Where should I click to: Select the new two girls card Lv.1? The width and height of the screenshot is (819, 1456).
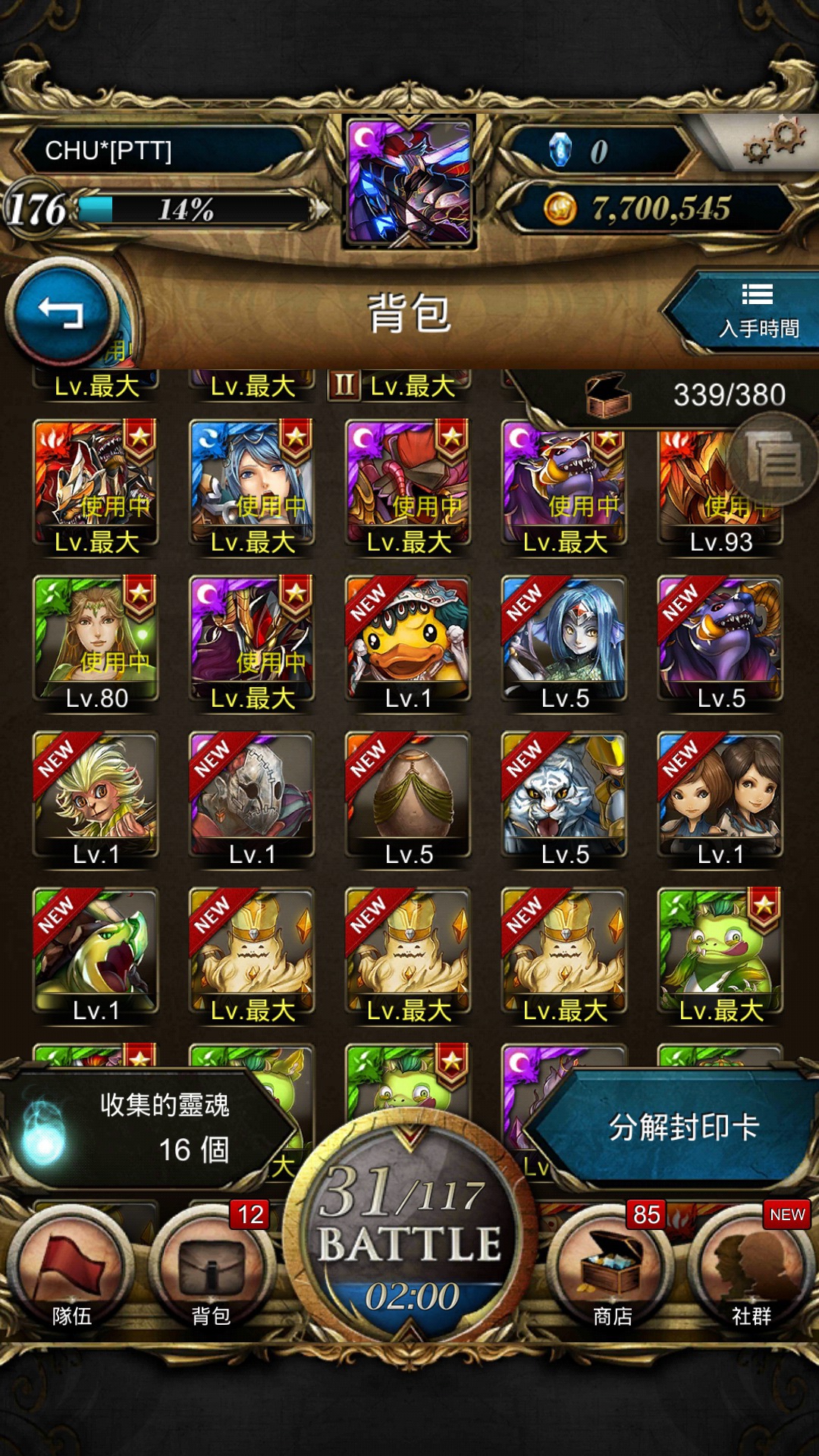click(720, 797)
